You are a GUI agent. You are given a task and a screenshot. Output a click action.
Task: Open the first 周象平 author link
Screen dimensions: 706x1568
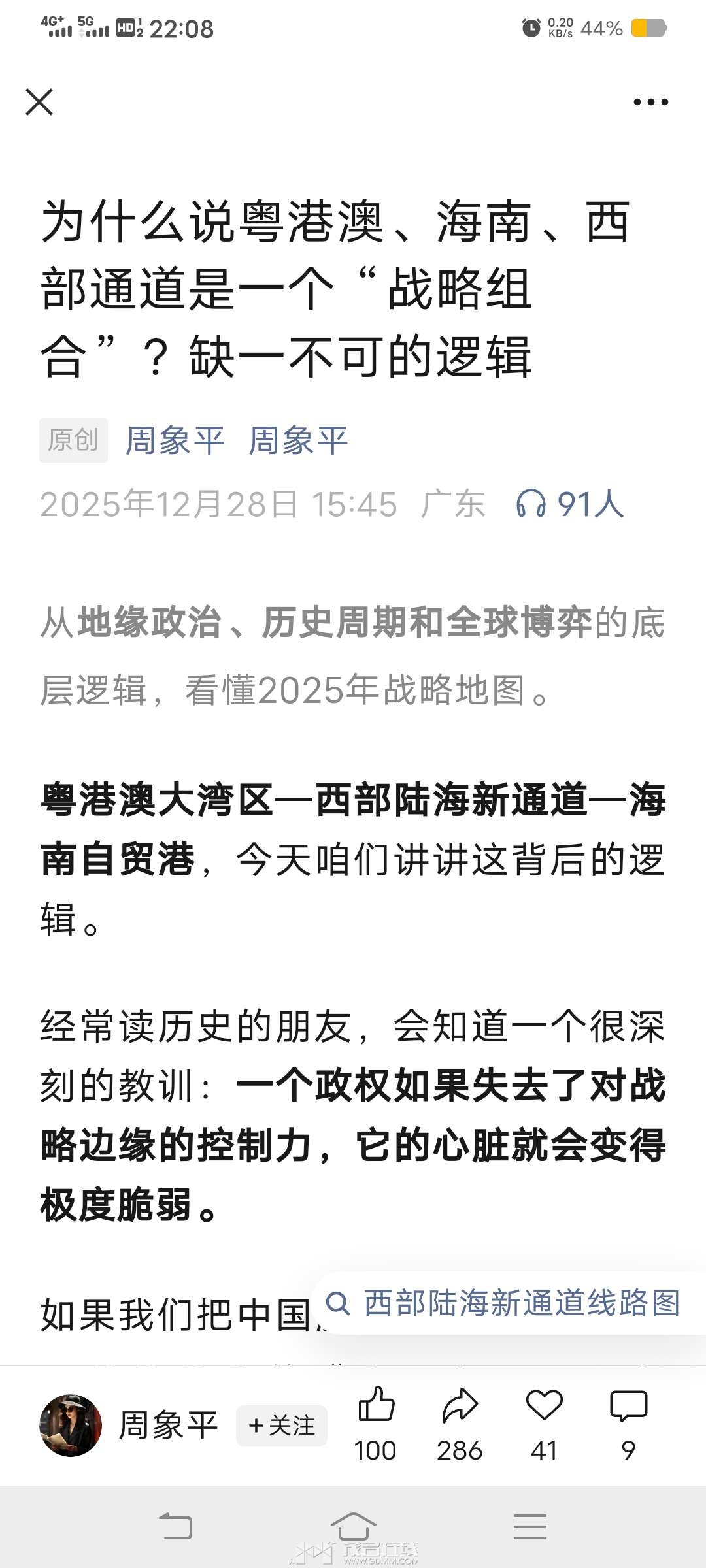tap(175, 440)
